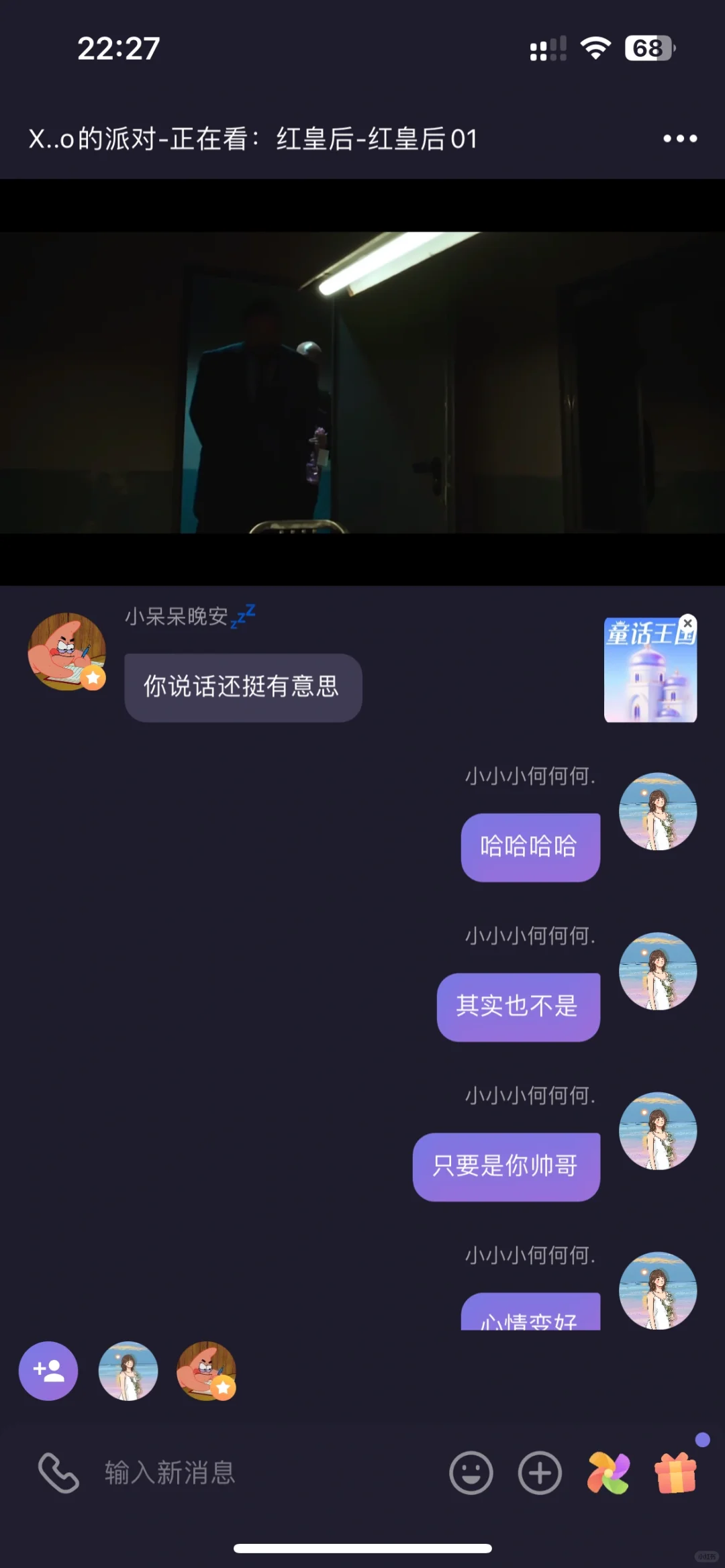Open the 童话王国 castle banner
Viewport: 725px width, 1568px height.
[x=650, y=671]
